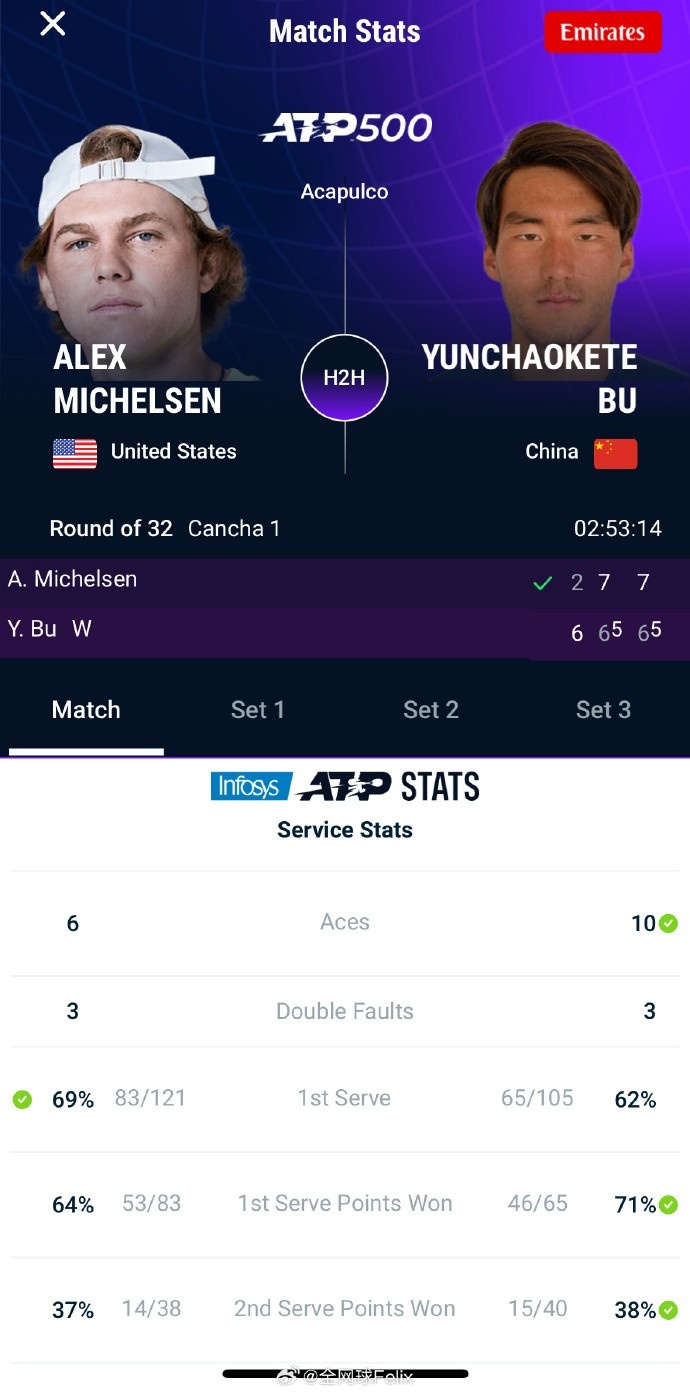Switch to the Set 2 tab

click(431, 710)
